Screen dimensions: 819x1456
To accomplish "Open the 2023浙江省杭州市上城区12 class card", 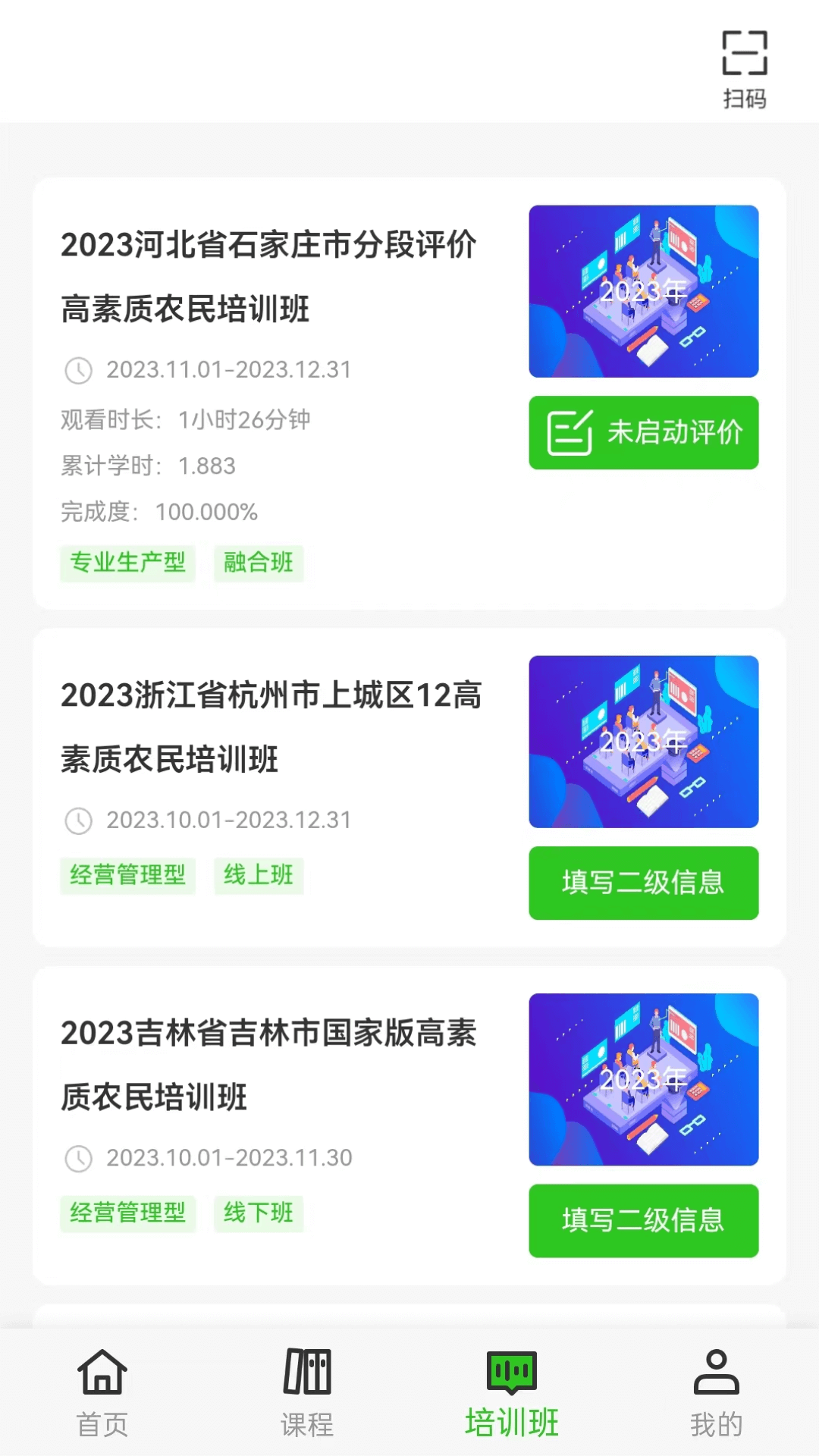I will [271, 726].
